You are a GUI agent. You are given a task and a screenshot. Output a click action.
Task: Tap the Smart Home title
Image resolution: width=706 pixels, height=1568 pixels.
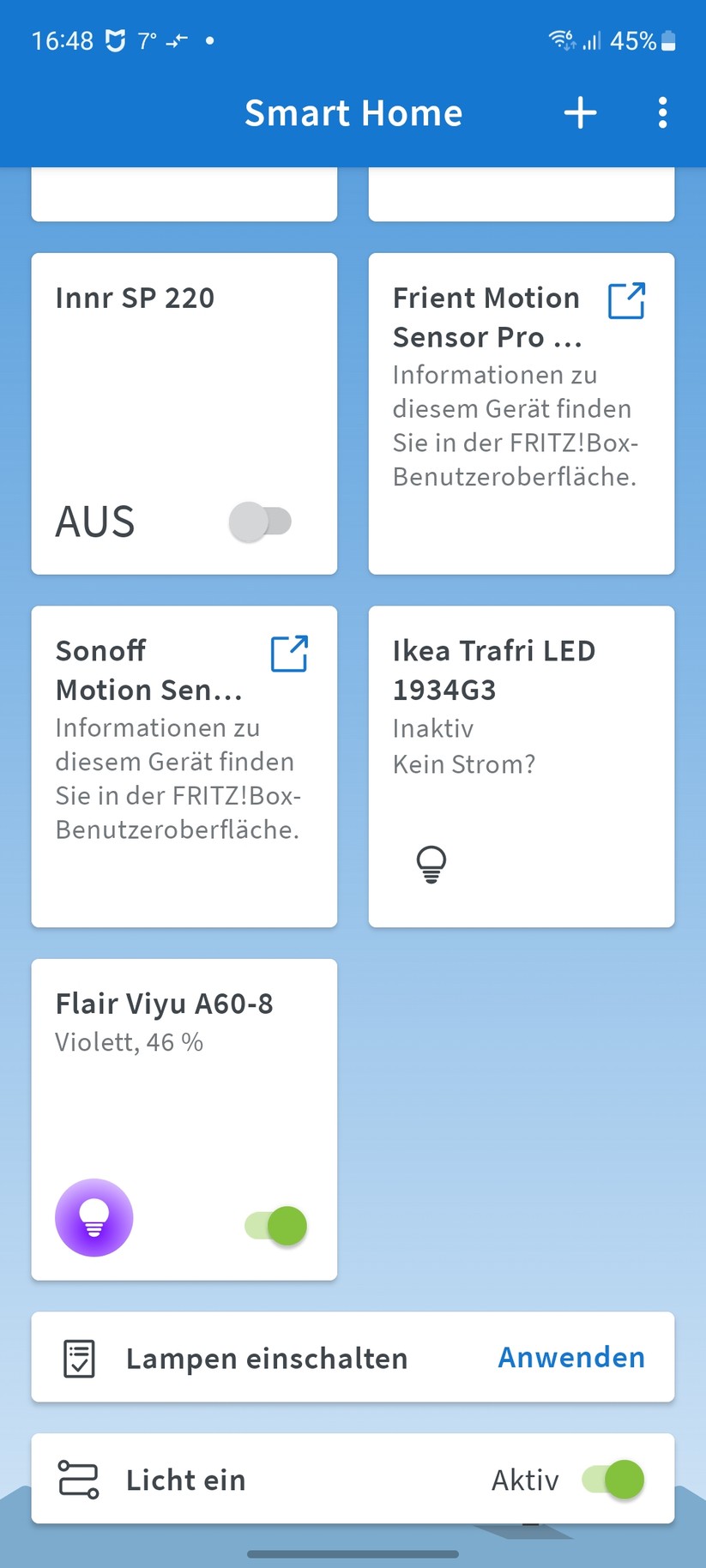353,112
